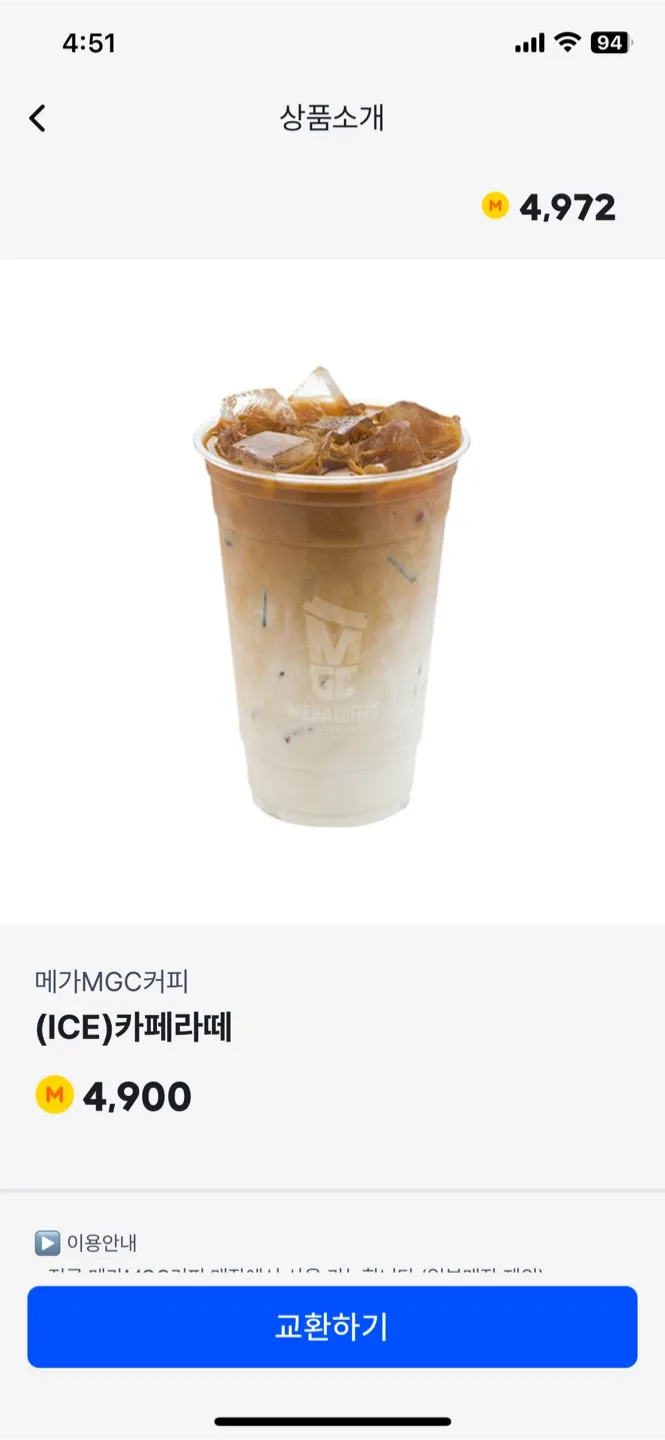
Task: Go back from the 상품소개 page
Action: tap(37, 119)
